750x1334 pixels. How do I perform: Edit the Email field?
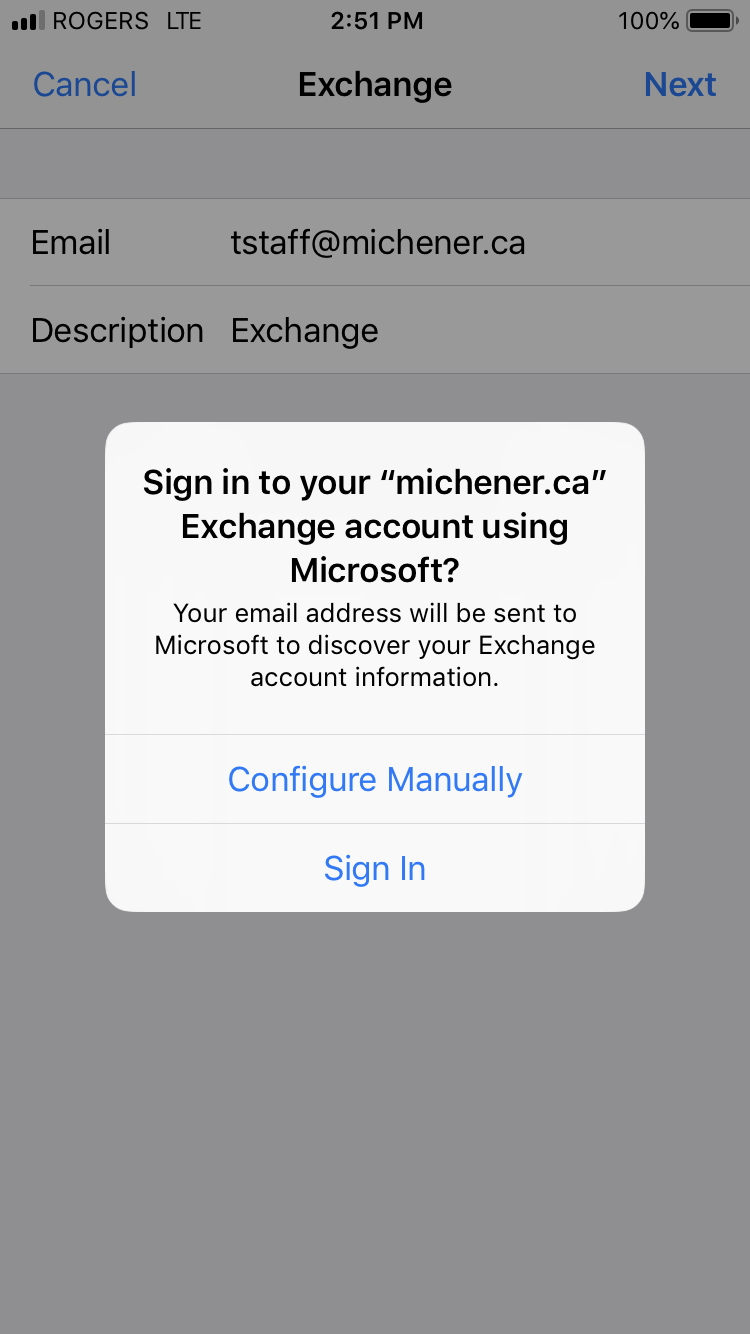375,242
